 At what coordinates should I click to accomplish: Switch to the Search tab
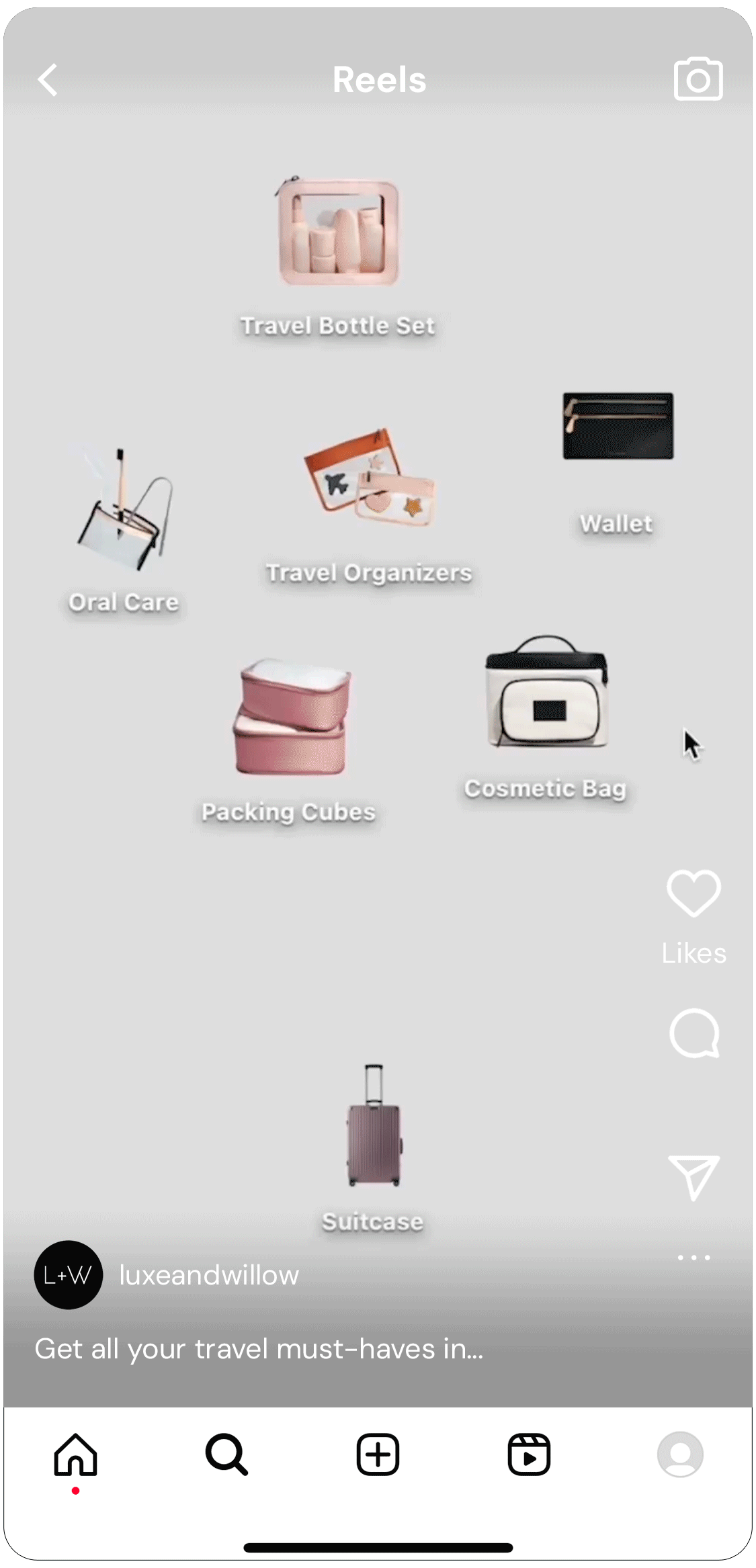227,1455
